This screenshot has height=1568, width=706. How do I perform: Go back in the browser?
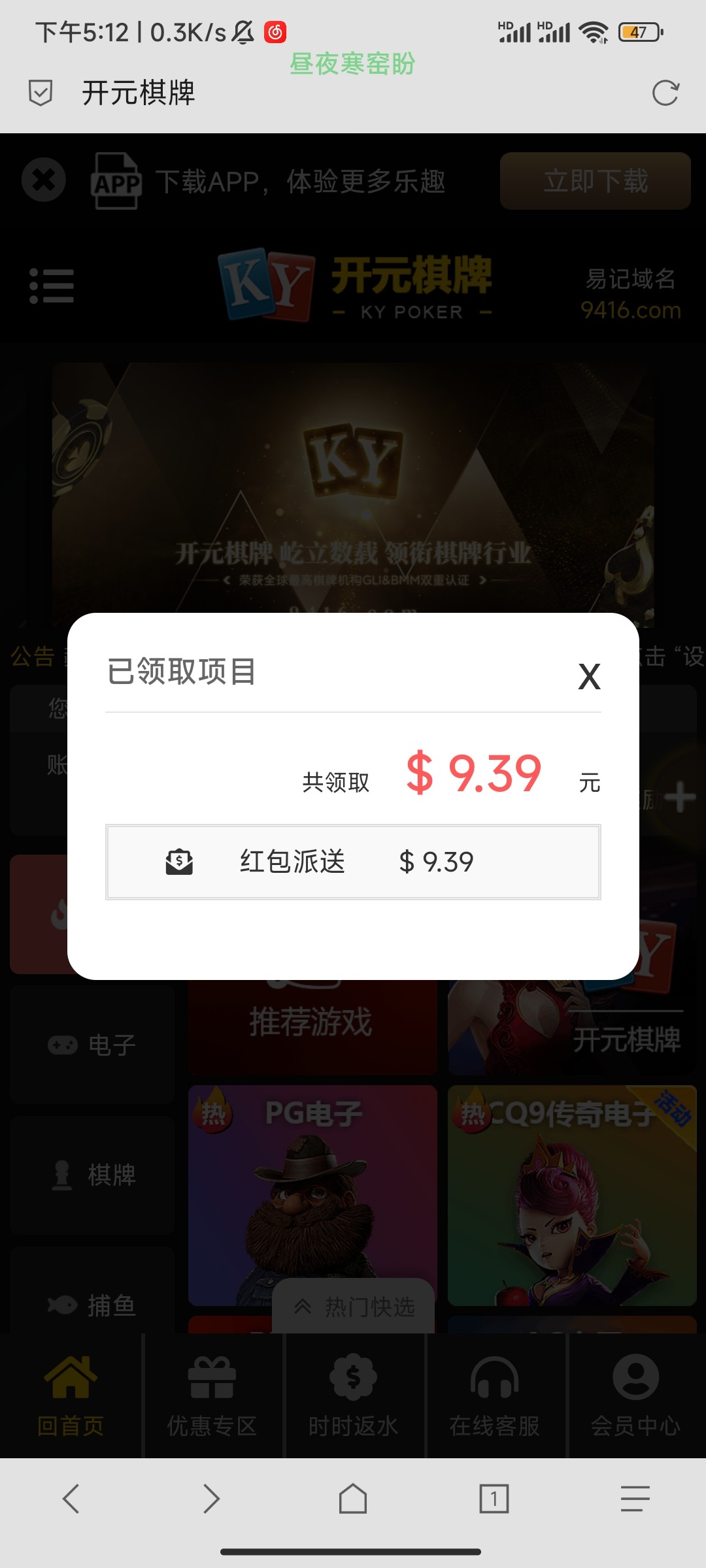[x=71, y=1498]
